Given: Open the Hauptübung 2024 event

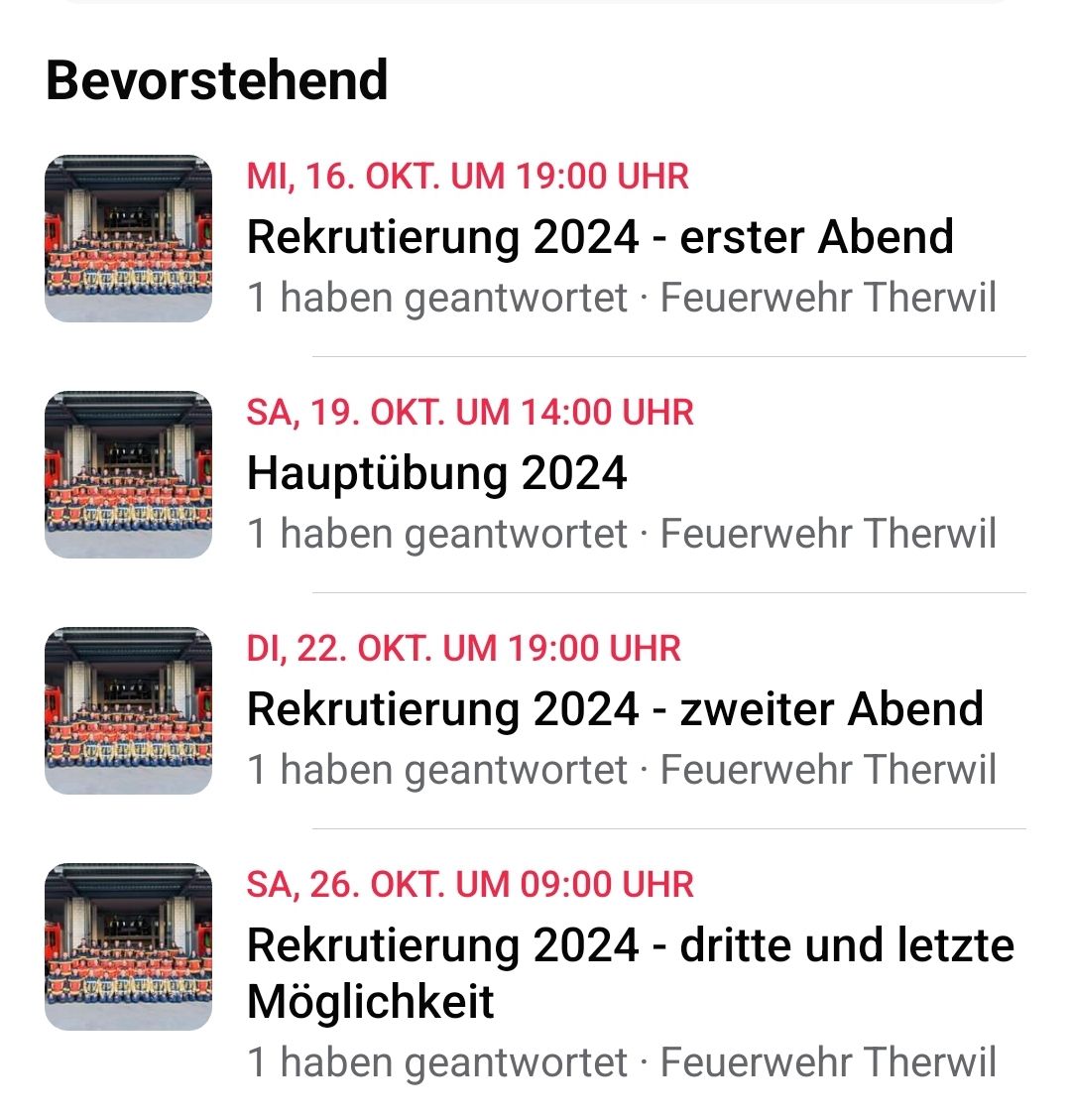Looking at the screenshot, I should (x=436, y=473).
